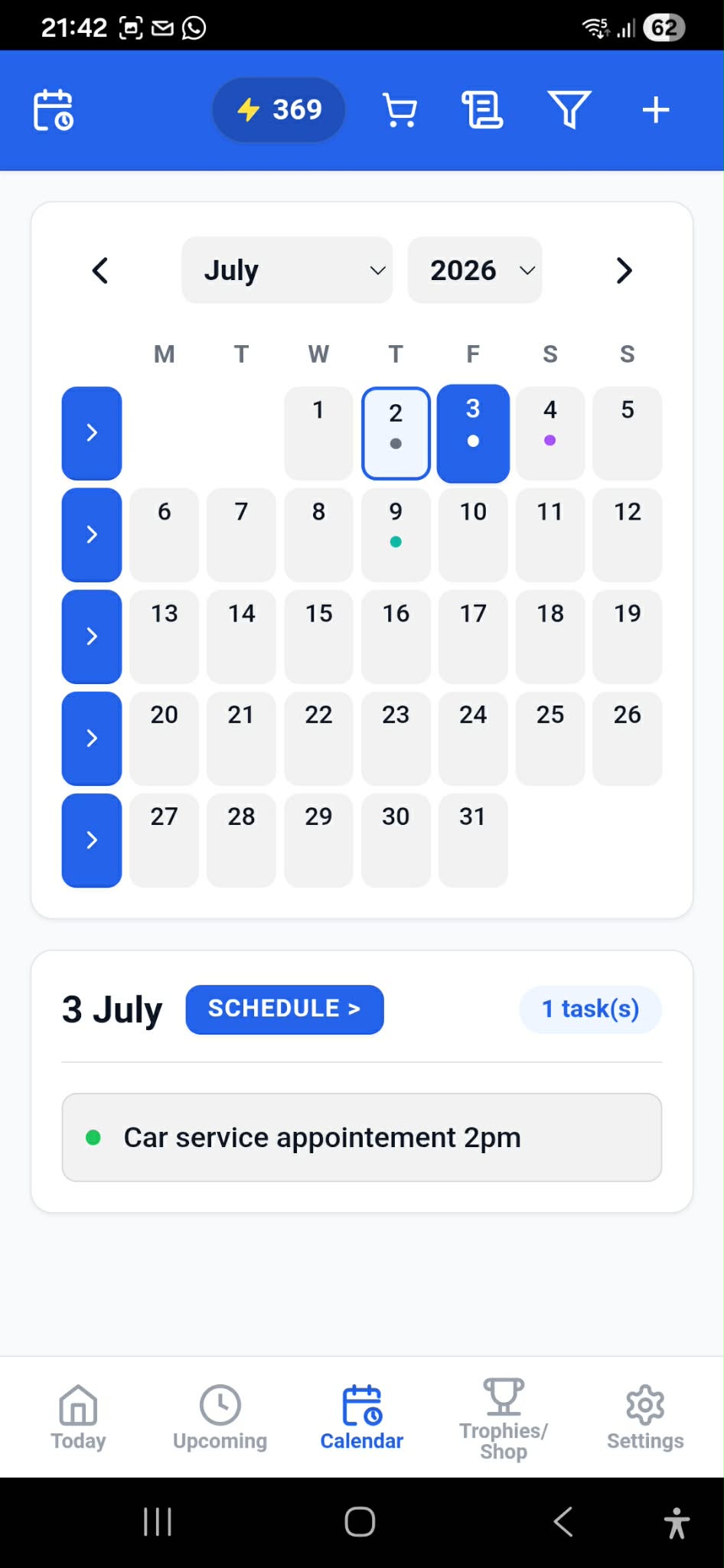
Task: Select 4 July on the calendar
Action: [x=550, y=433]
